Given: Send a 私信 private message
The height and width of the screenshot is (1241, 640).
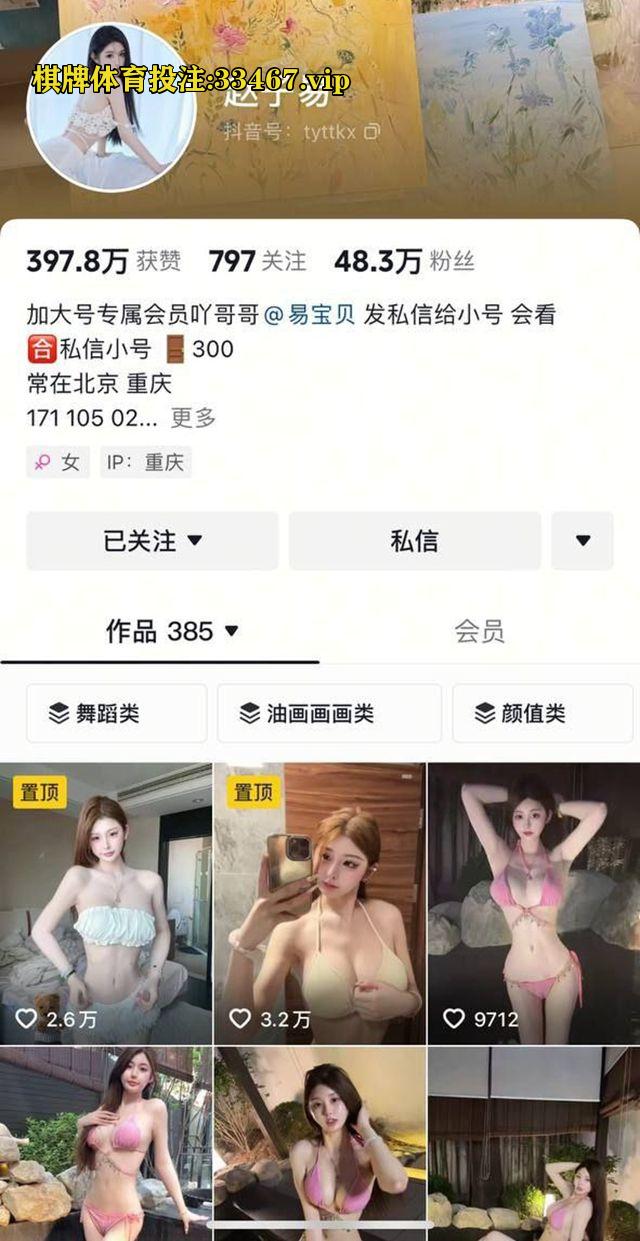Looking at the screenshot, I should 414,541.
